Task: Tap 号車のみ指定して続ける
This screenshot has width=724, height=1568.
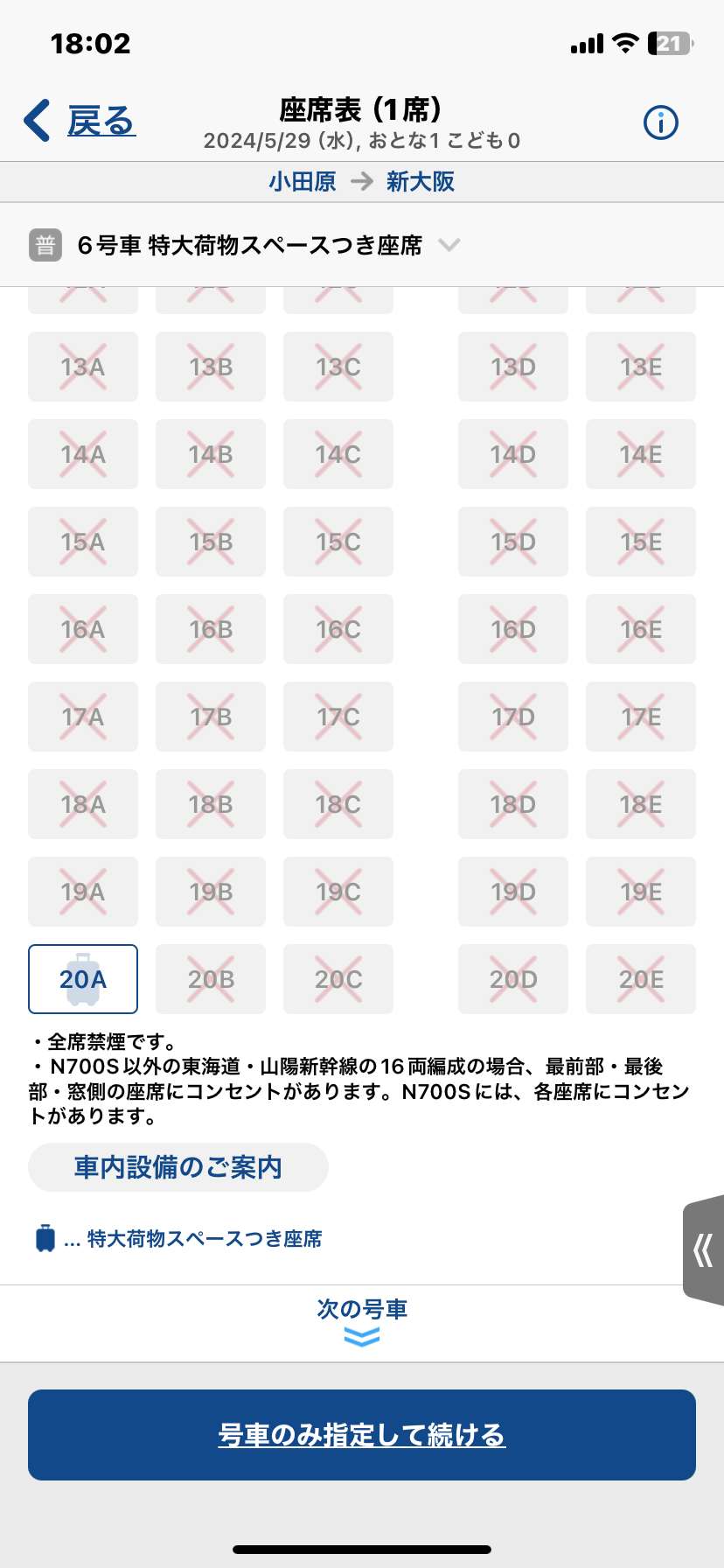Action: coord(362,1435)
